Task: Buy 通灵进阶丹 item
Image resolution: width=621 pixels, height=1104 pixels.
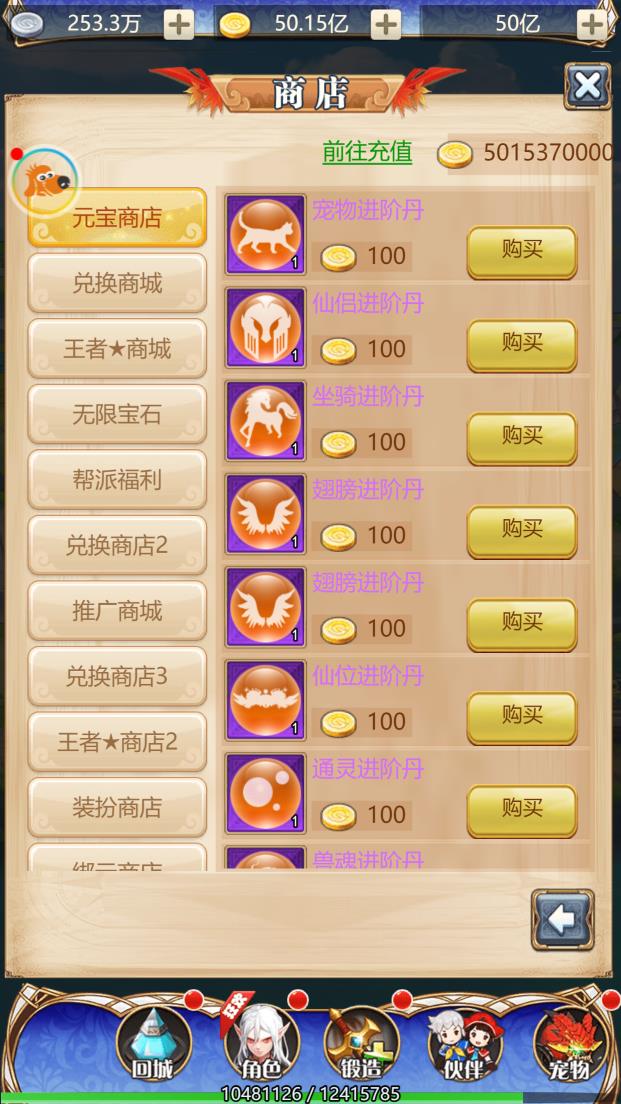Action: [x=521, y=810]
